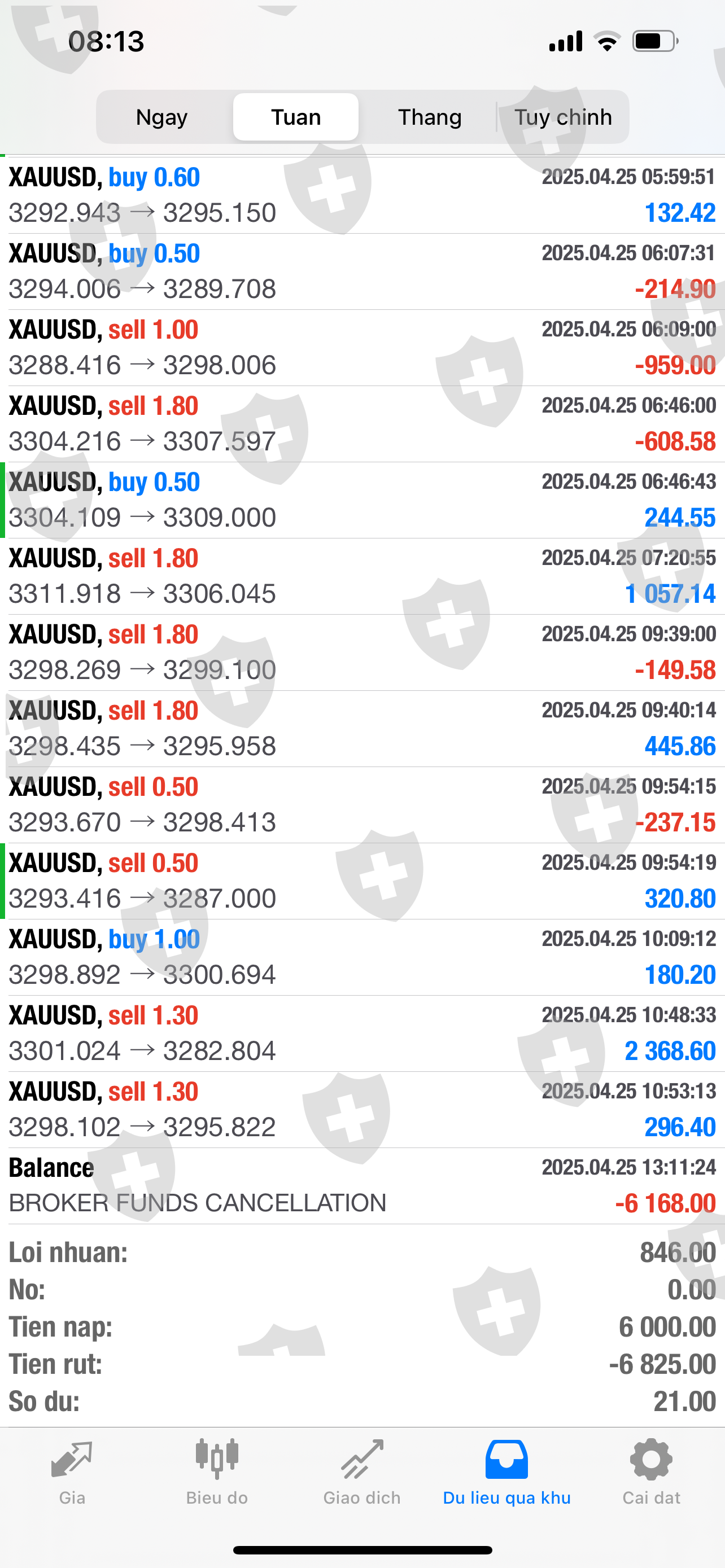This screenshot has width=725, height=1568.
Task: View the sell 1.80 trade with 1 057.14 profit
Action: coord(362,576)
